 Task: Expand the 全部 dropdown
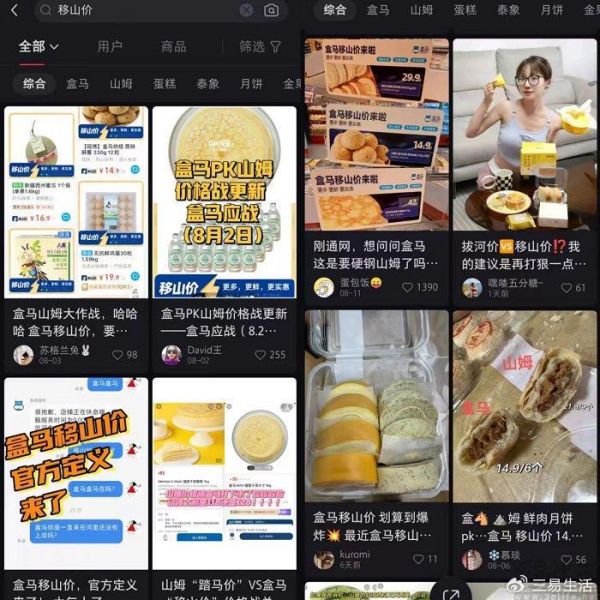[x=39, y=46]
